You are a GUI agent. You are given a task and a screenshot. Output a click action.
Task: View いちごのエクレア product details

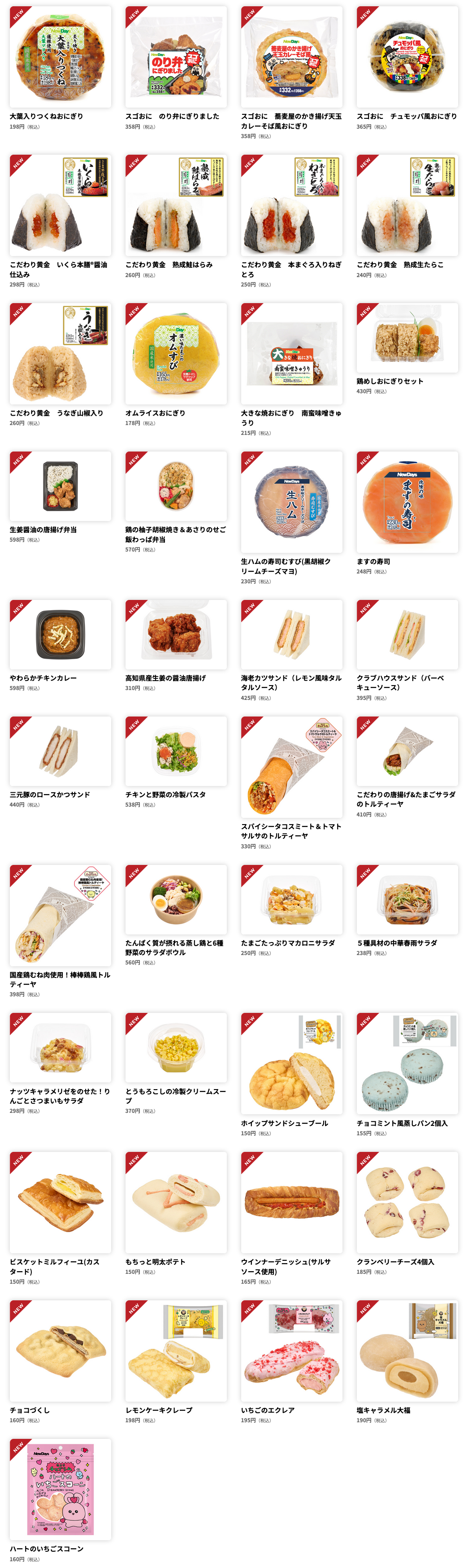291,1351
